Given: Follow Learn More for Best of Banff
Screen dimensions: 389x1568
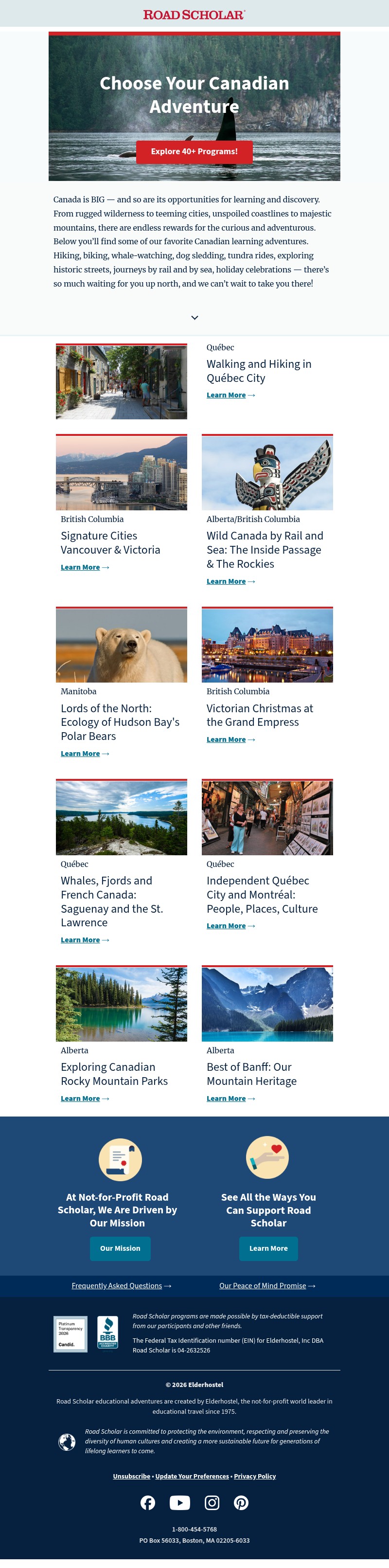Looking at the screenshot, I should (226, 1099).
